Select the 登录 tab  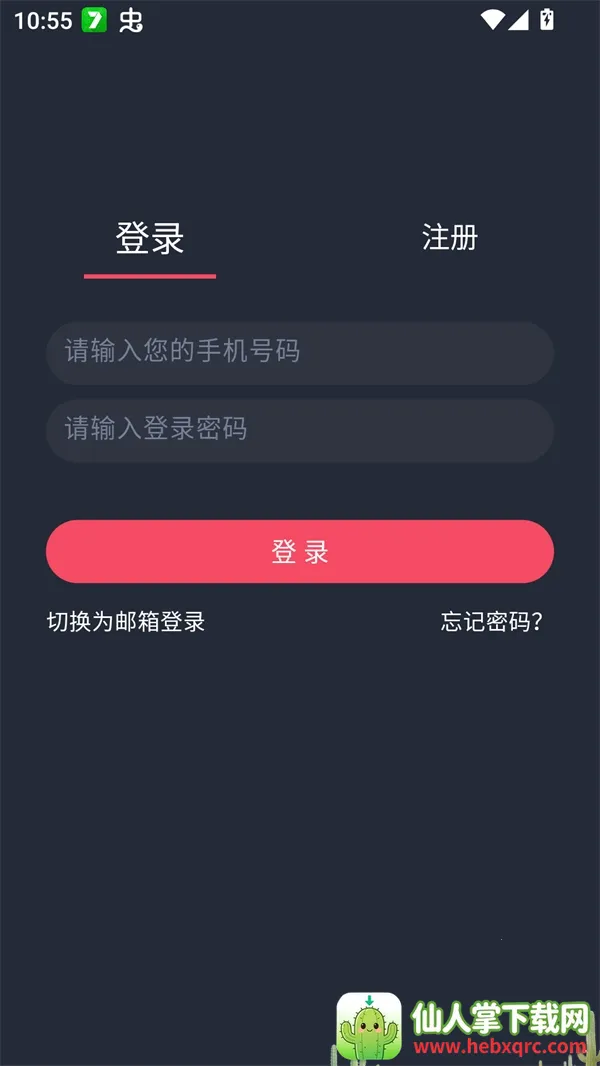tap(150, 239)
